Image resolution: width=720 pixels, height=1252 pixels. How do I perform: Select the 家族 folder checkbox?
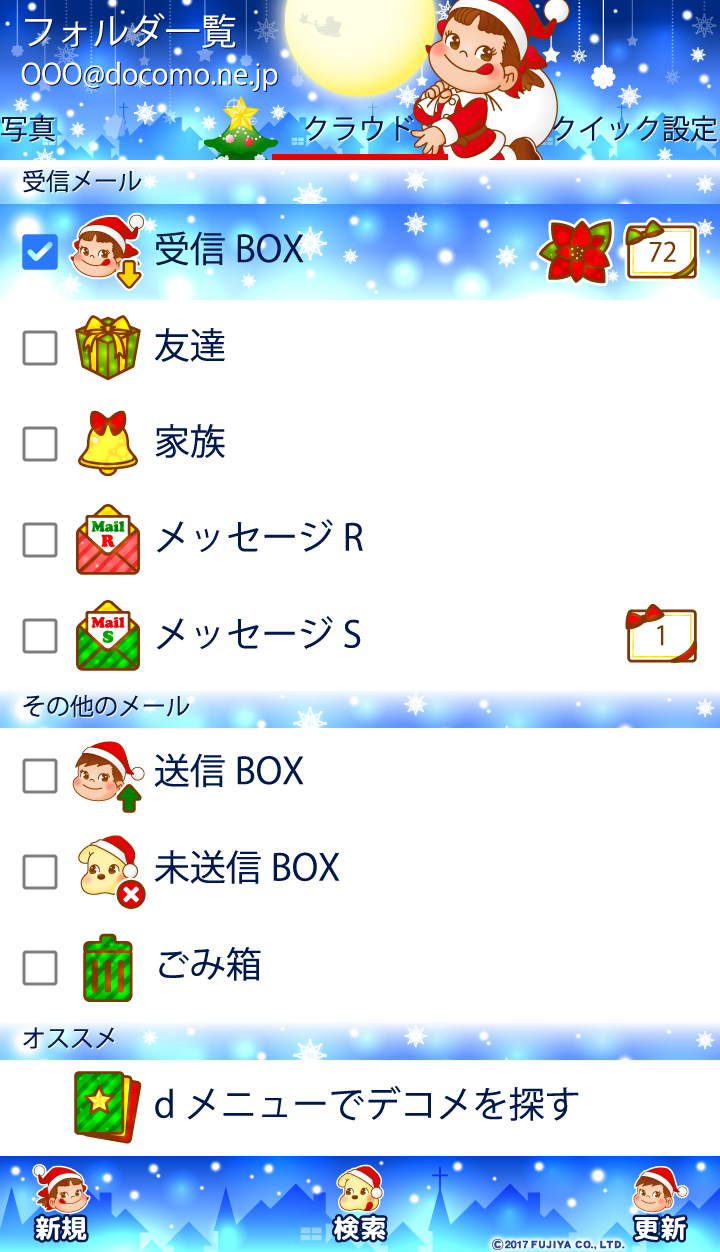click(x=40, y=443)
